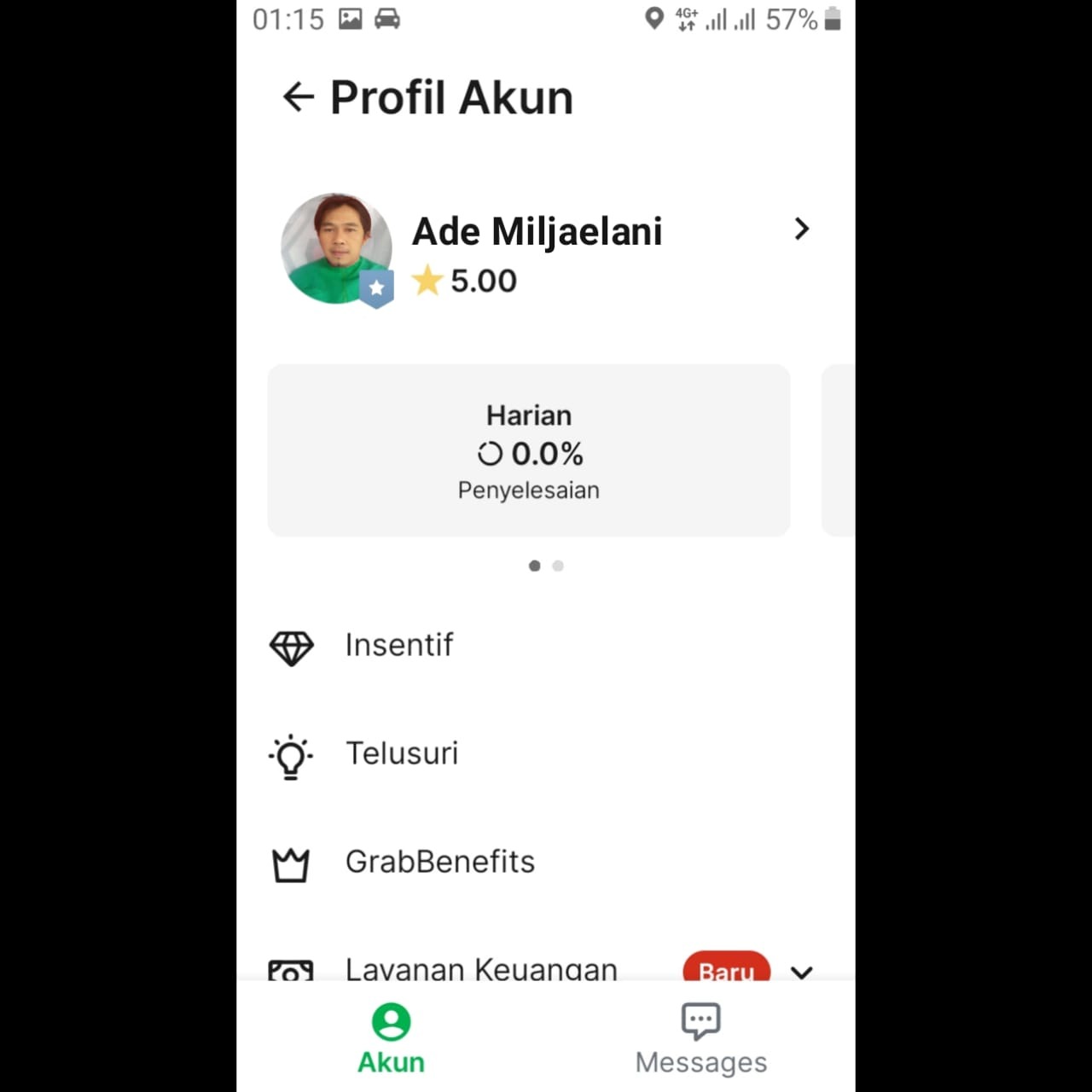This screenshot has width=1092, height=1092.
Task: Go back using the arrow icon
Action: tap(298, 96)
